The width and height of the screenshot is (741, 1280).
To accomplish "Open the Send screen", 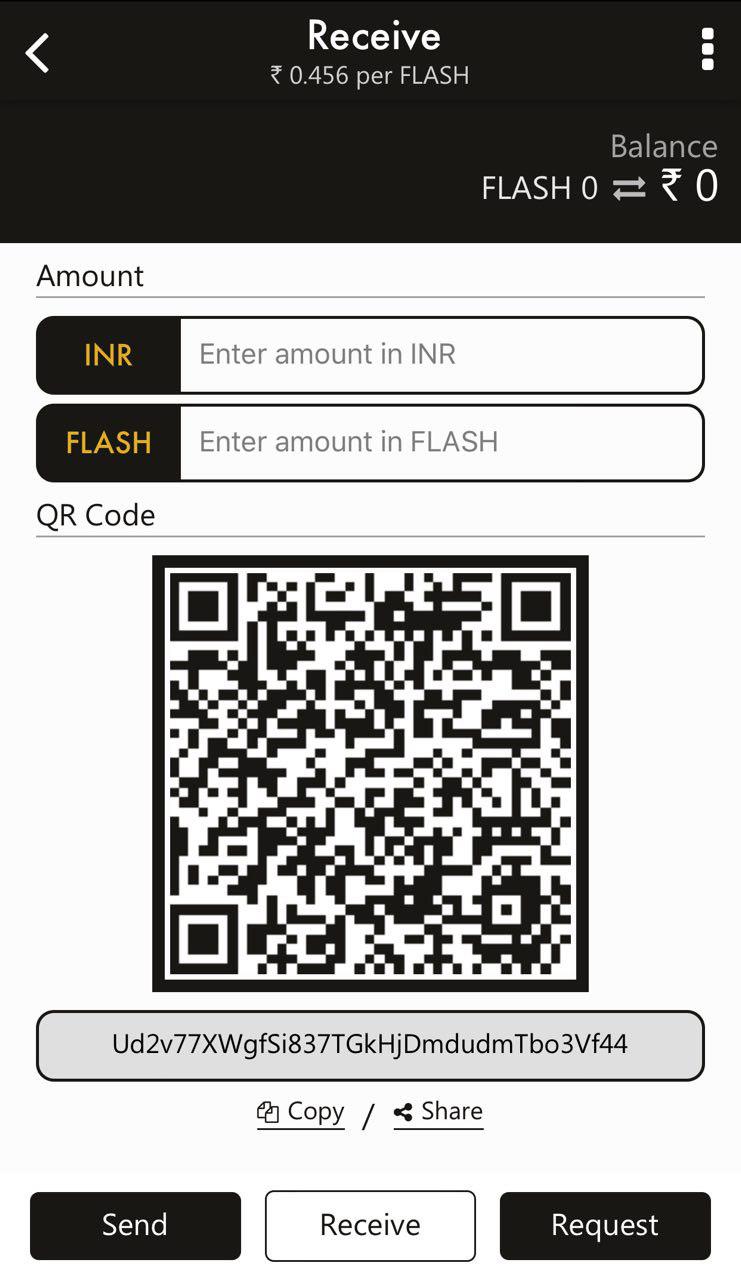I will pyautogui.click(x=135, y=1225).
